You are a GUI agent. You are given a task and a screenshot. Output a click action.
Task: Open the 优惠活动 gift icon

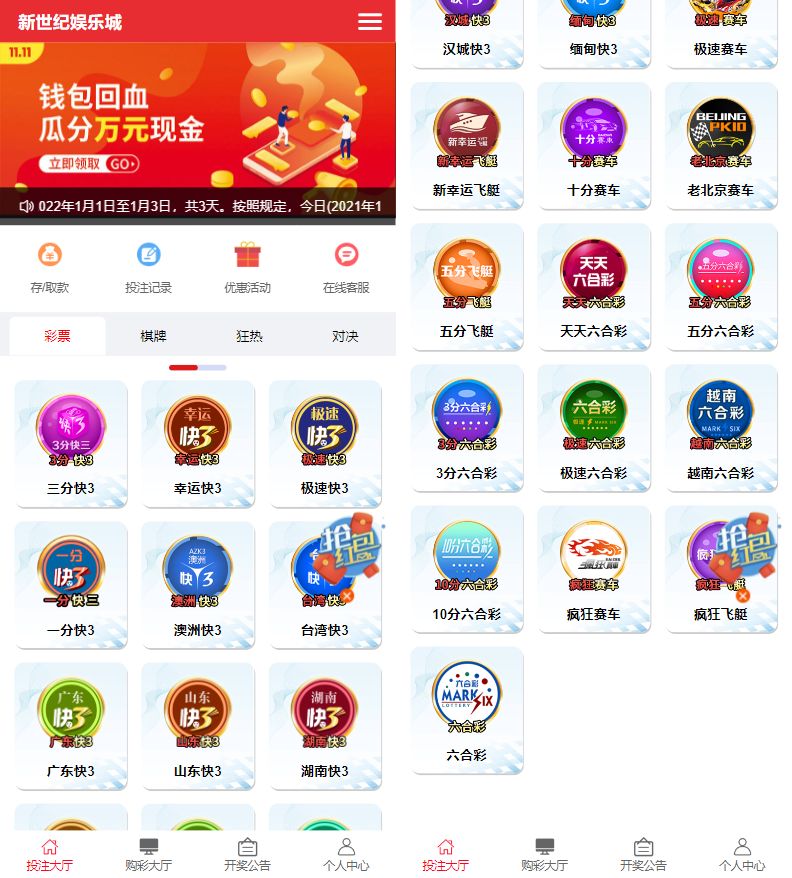[247, 264]
